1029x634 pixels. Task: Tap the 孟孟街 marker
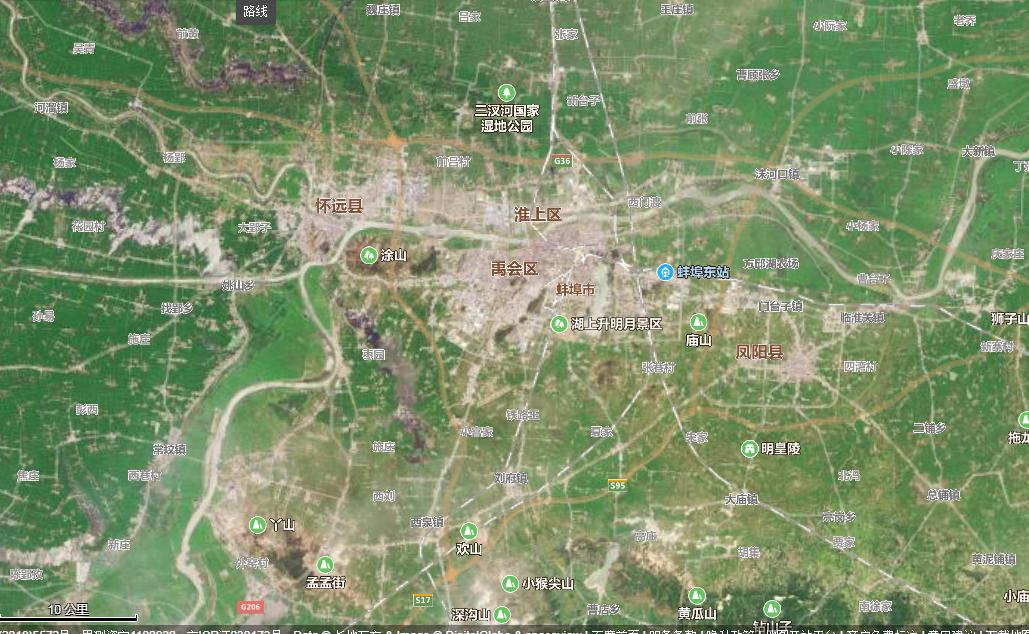(324, 566)
